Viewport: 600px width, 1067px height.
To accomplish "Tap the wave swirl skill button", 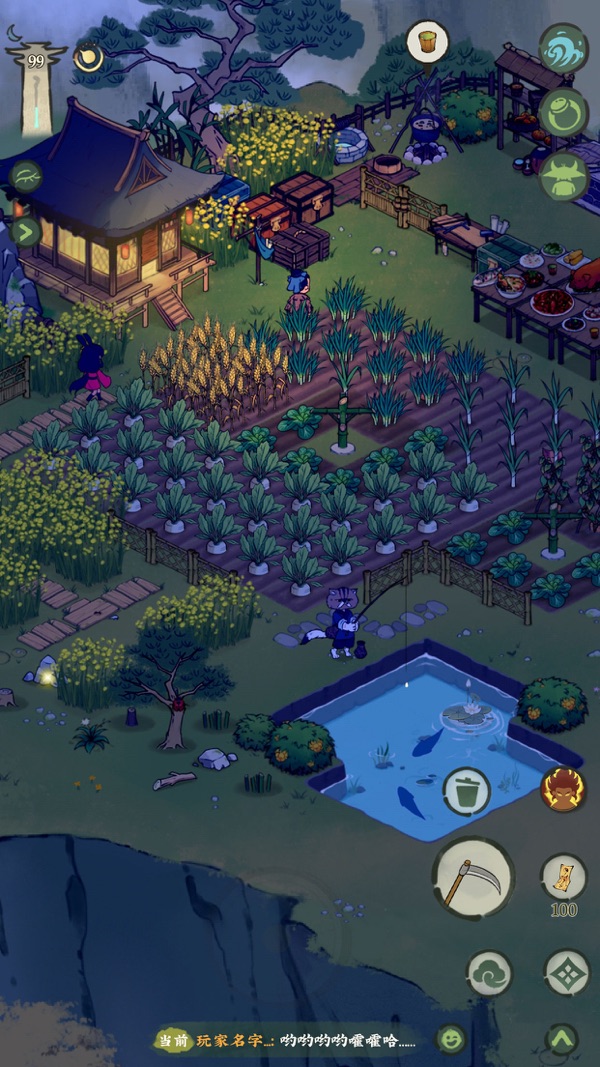I will coord(564,48).
